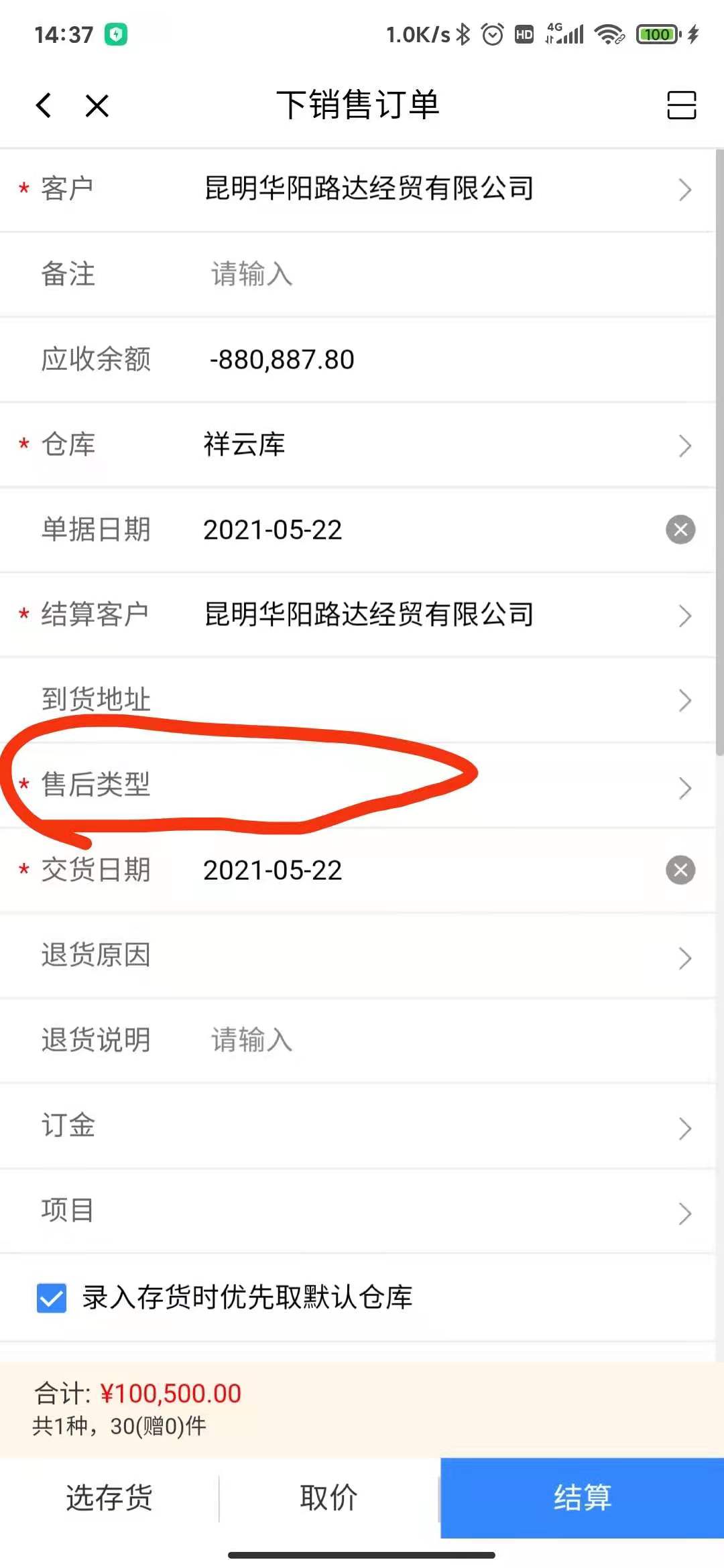Image resolution: width=724 pixels, height=1568 pixels.
Task: Tap the 退货说明 return description field
Action: (402, 1040)
